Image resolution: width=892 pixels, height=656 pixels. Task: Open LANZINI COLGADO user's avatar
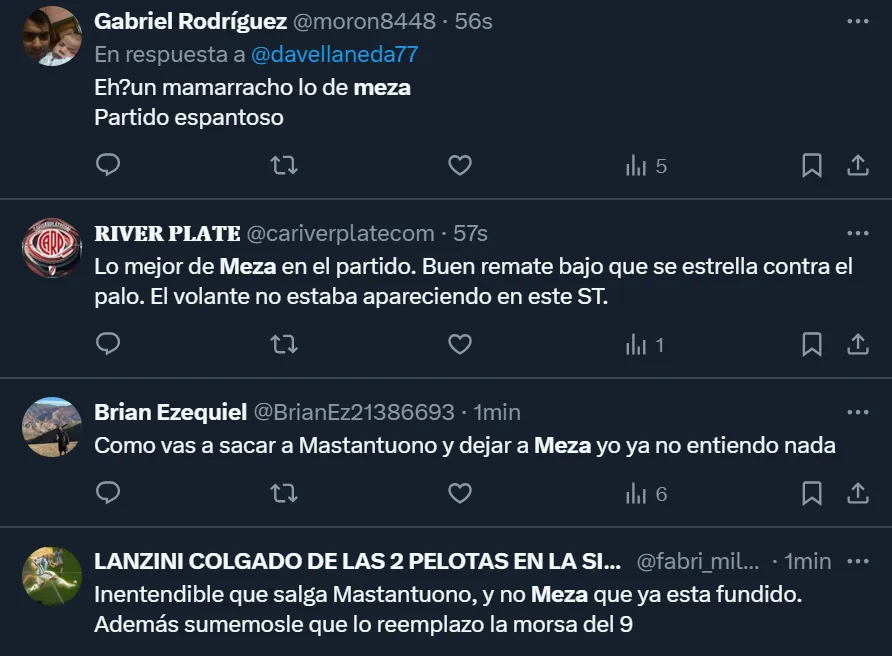point(51,575)
